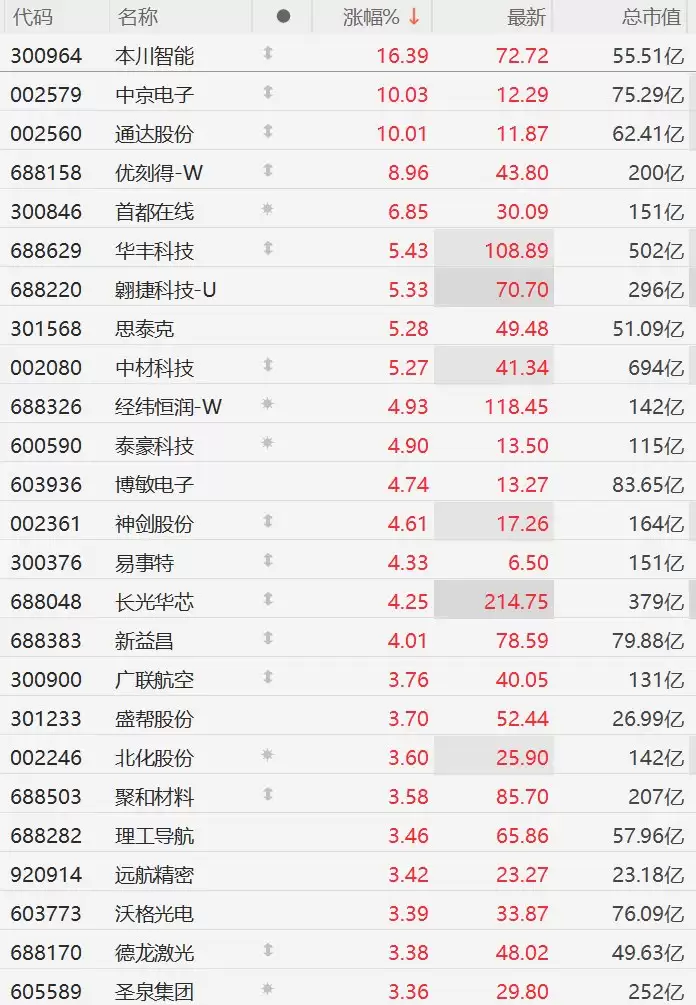View 圣泉集团 stock details
The image size is (696, 1005).
pyautogui.click(x=154, y=992)
